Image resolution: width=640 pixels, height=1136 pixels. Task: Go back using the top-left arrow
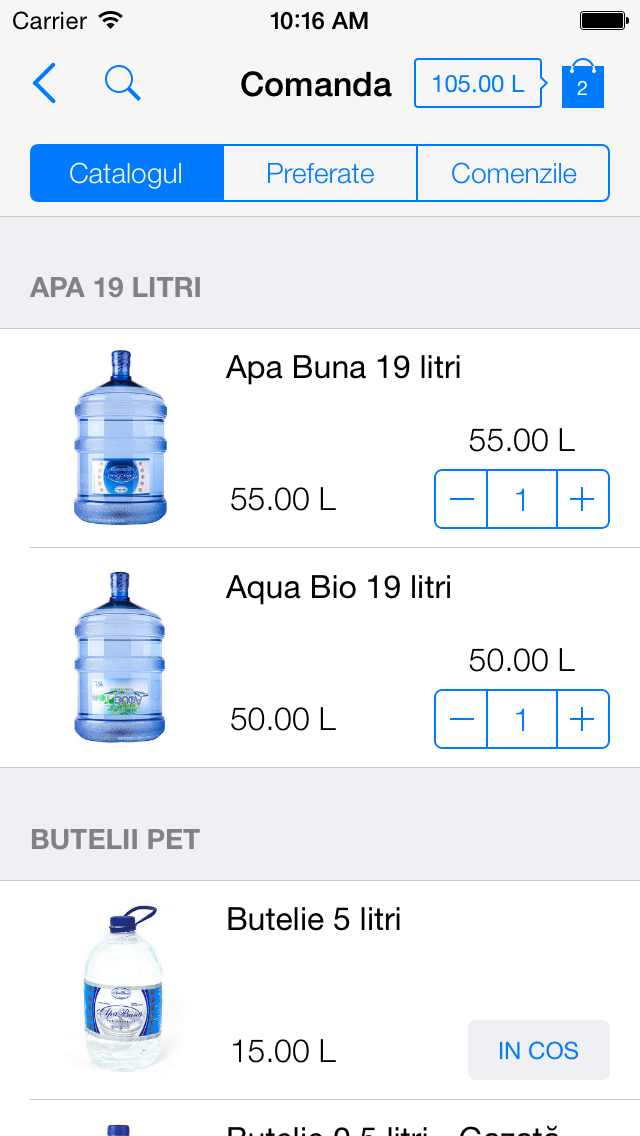point(44,83)
